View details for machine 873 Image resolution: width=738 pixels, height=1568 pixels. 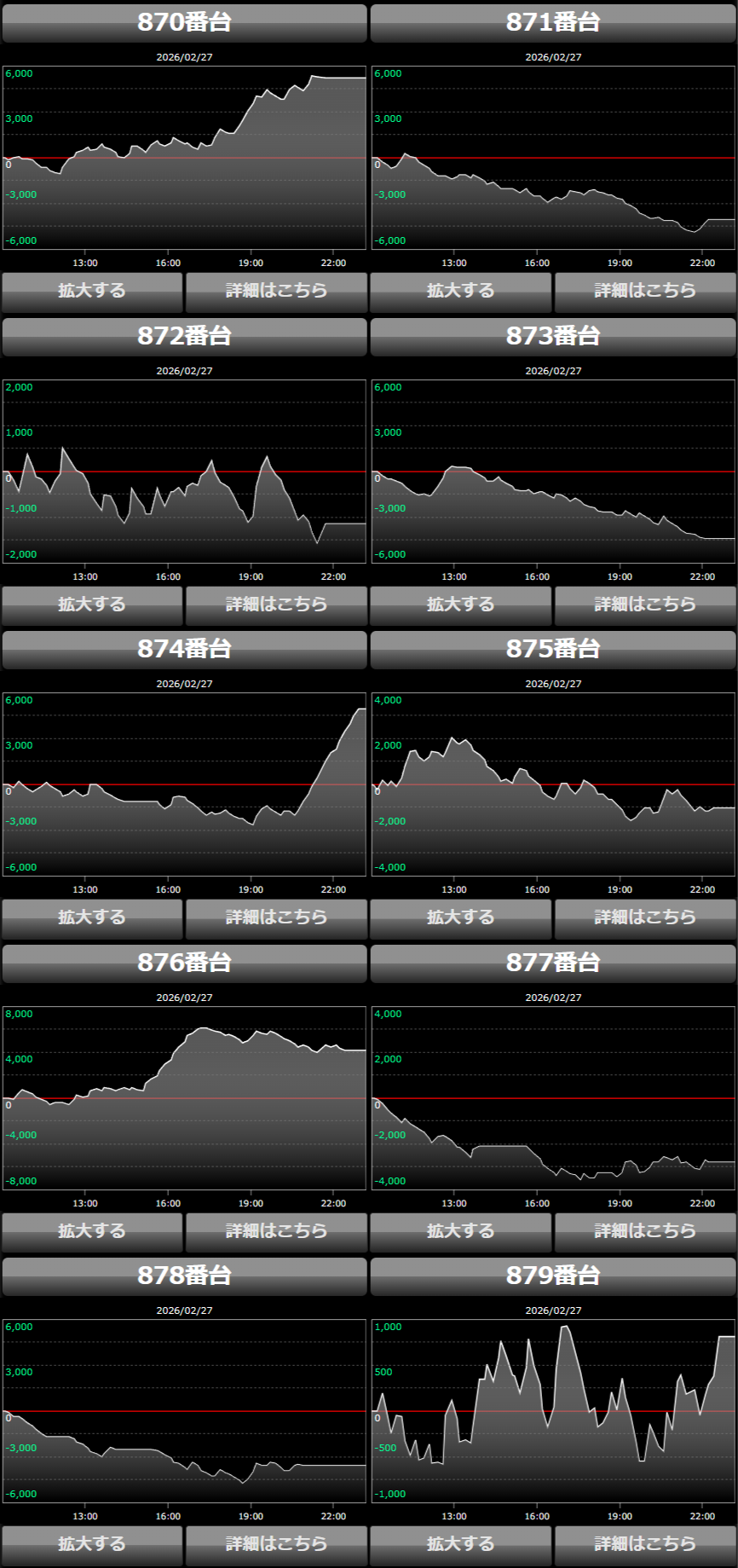coord(645,605)
